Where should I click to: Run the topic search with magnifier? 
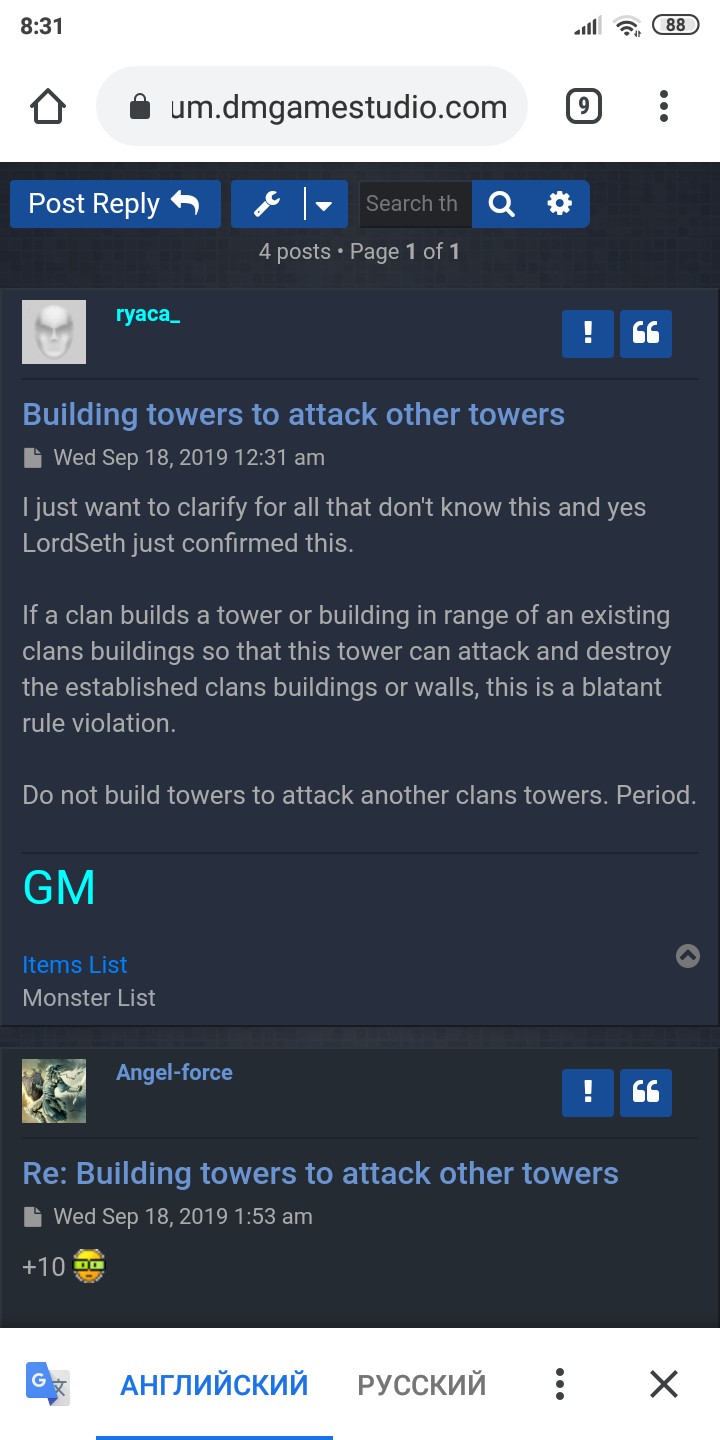(x=501, y=204)
